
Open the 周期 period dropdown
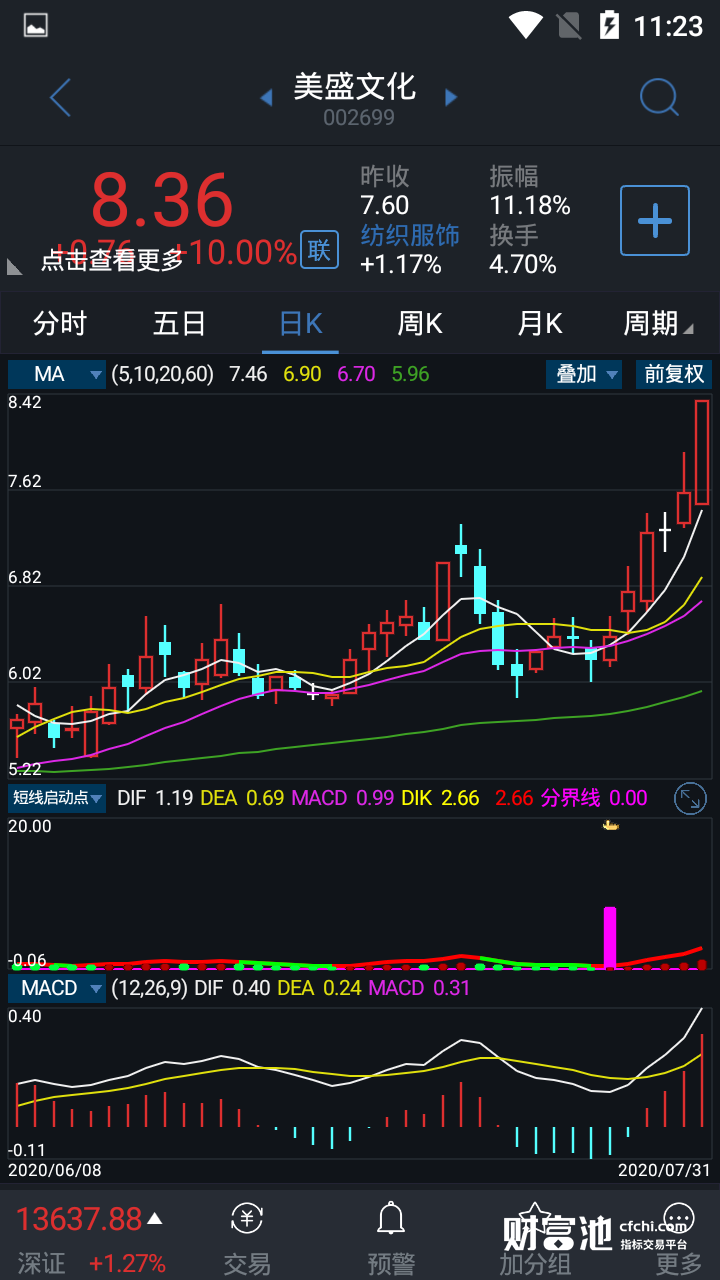[x=657, y=324]
